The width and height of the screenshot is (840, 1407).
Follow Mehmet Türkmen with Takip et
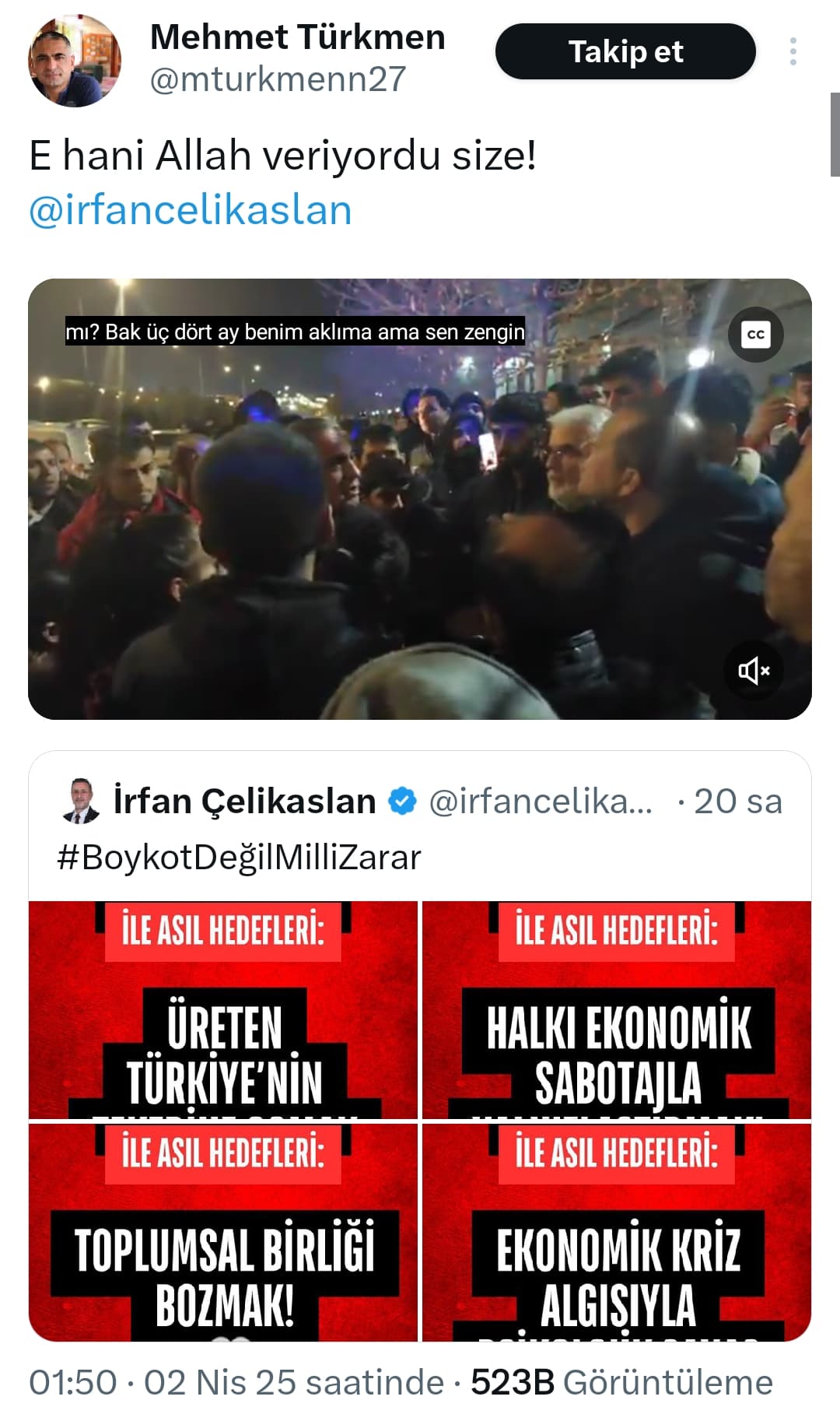coord(625,51)
